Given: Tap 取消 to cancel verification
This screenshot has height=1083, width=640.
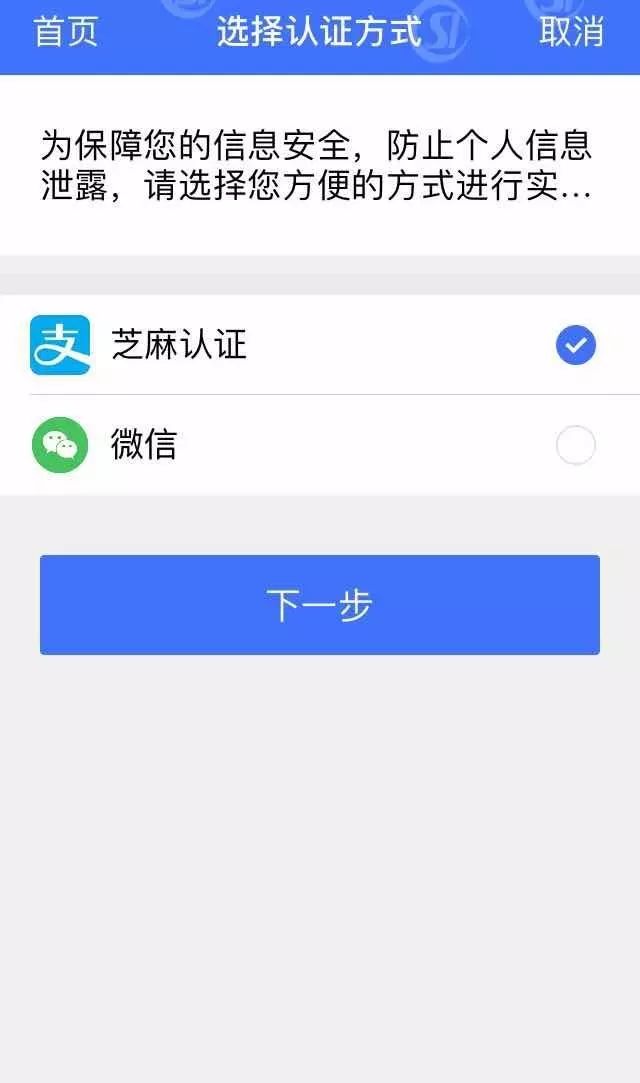Looking at the screenshot, I should pos(572,32).
